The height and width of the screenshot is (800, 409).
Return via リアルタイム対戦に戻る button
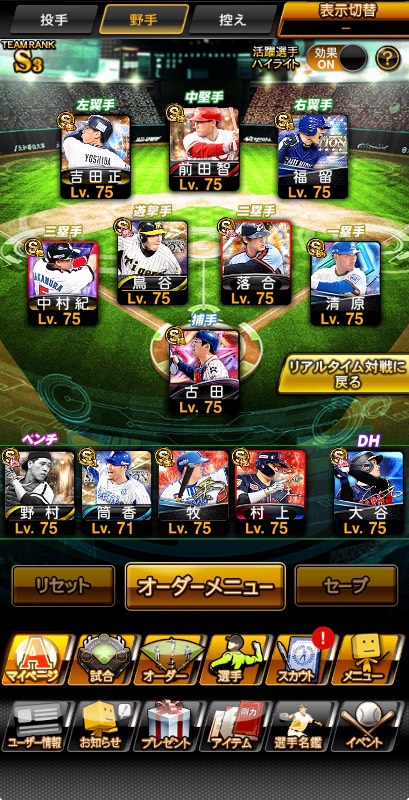pyautogui.click(x=343, y=374)
